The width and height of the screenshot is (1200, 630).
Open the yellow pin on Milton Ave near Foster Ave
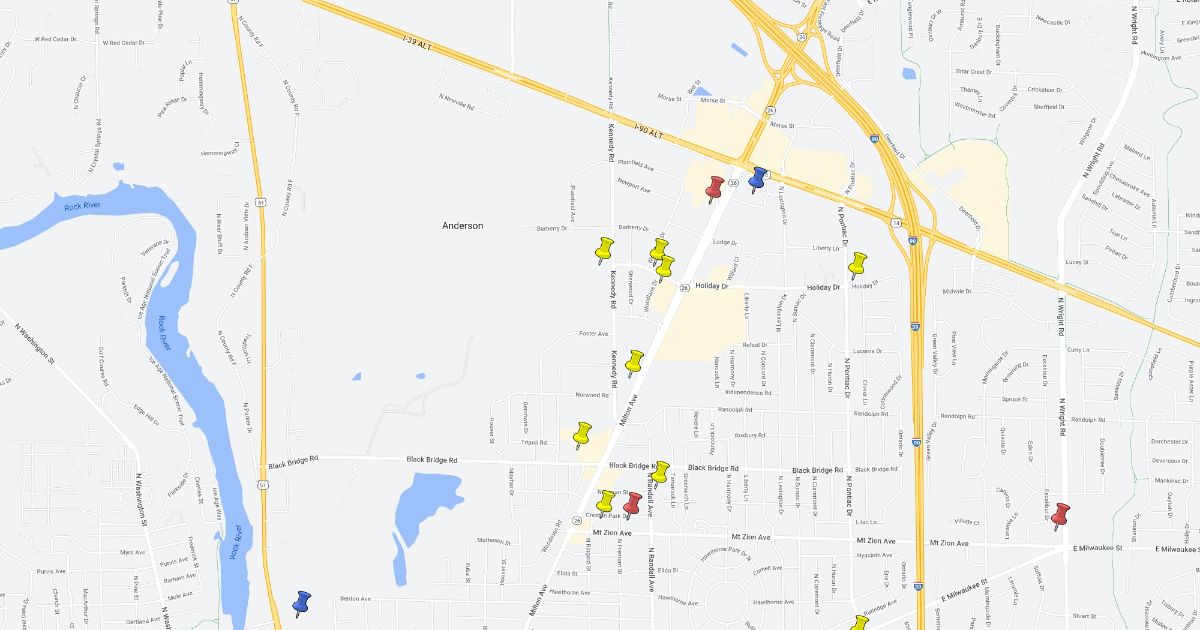635,360
